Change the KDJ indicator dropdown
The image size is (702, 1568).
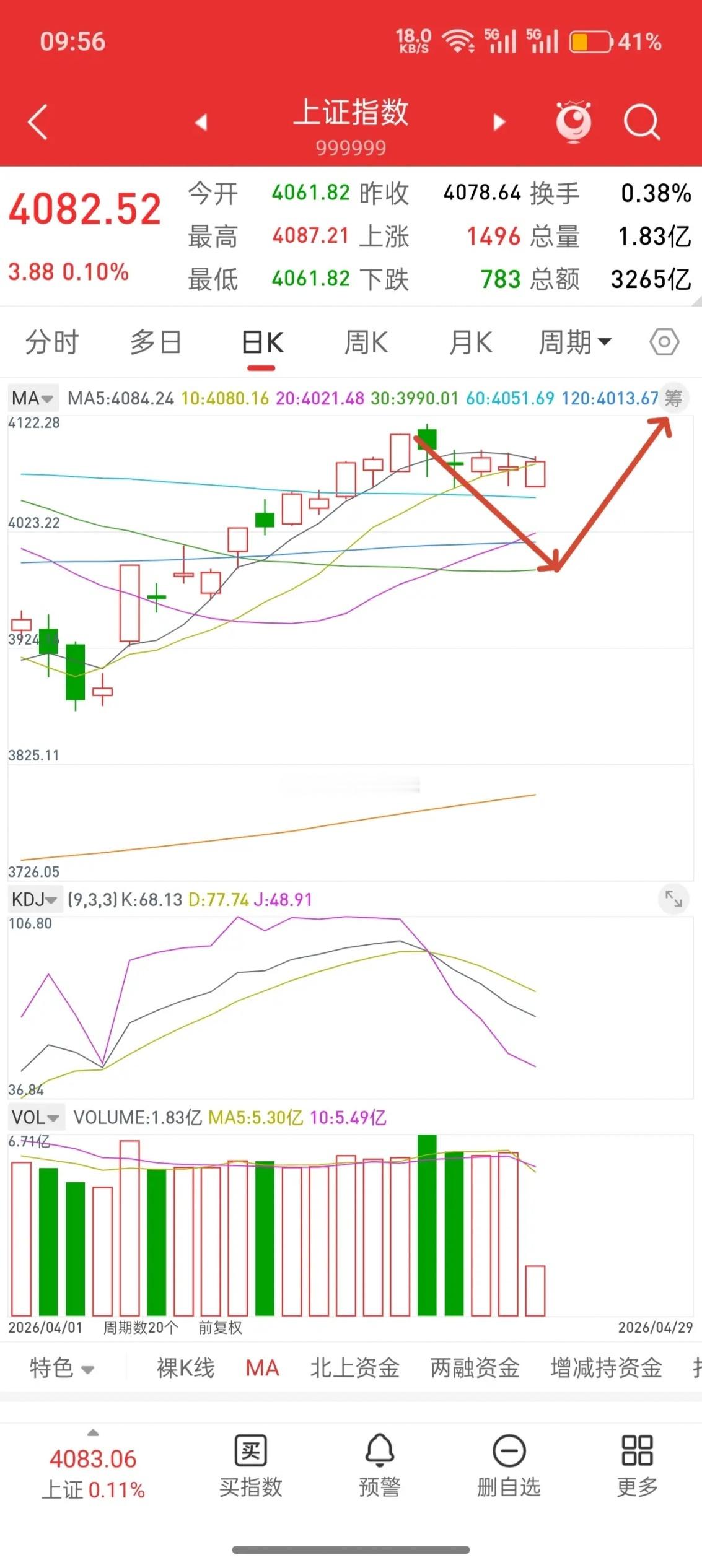tap(35, 899)
